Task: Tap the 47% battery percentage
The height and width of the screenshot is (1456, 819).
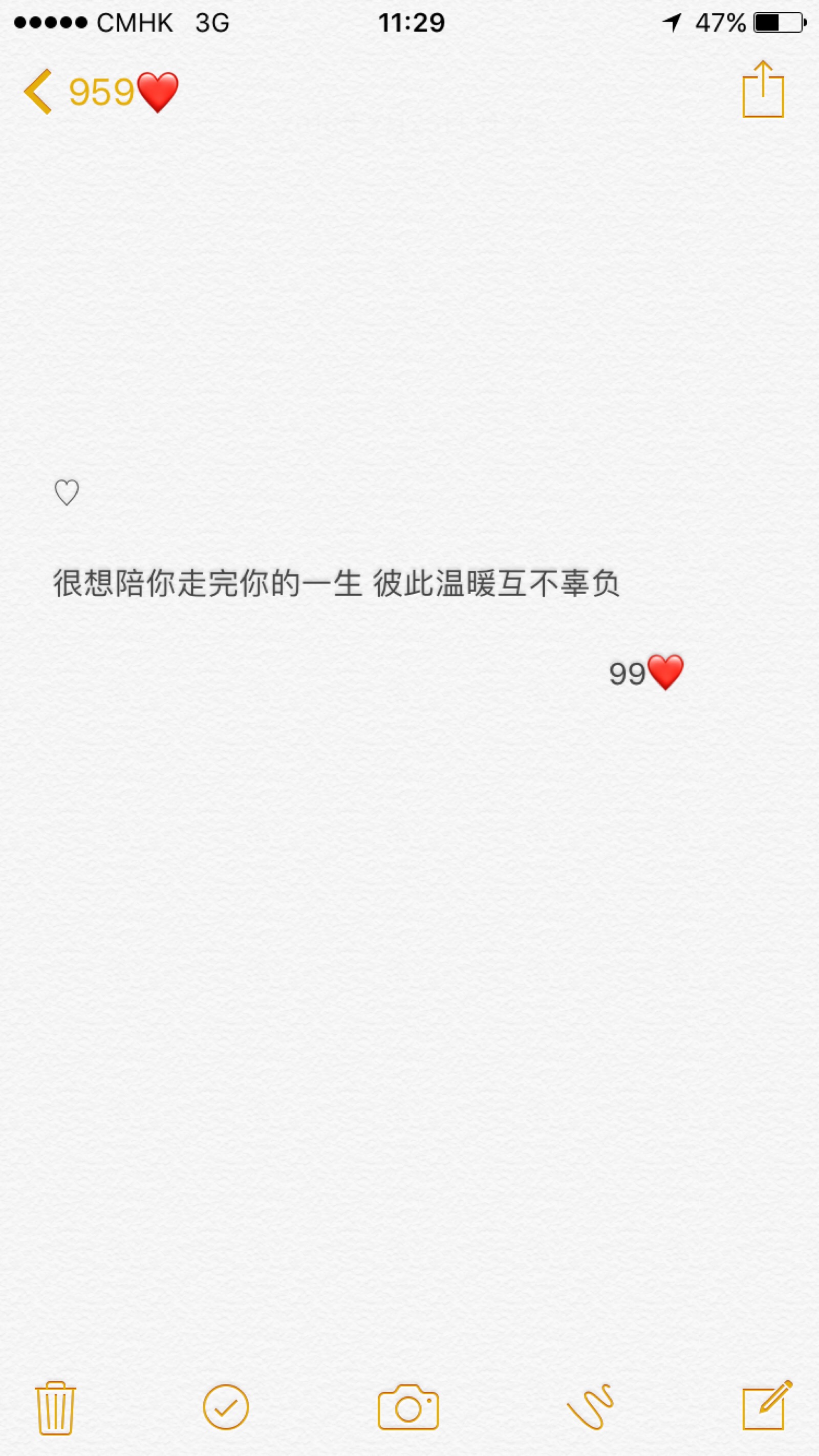Action: click(722, 21)
